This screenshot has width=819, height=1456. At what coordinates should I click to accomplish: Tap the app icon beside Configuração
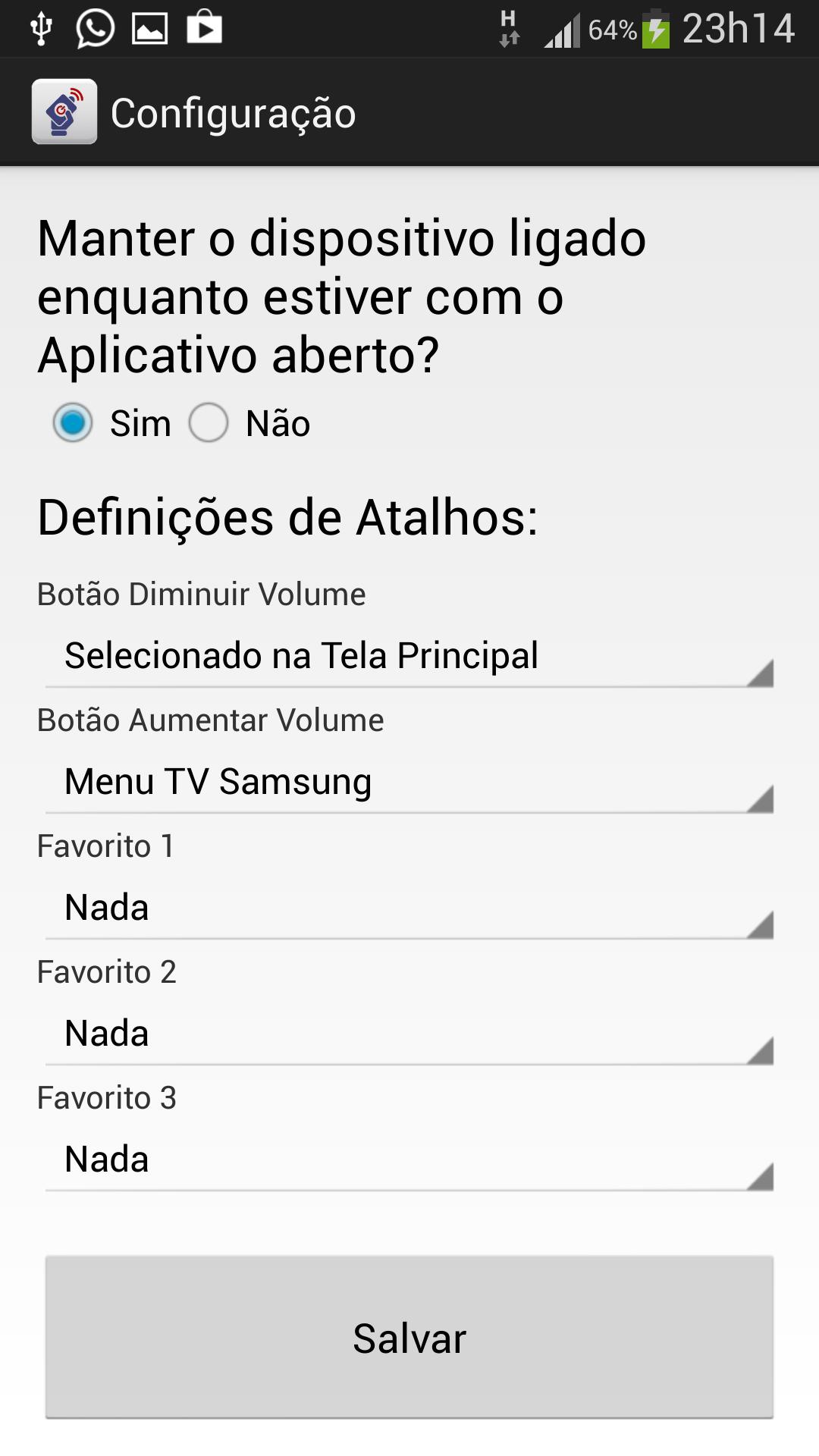tap(64, 112)
